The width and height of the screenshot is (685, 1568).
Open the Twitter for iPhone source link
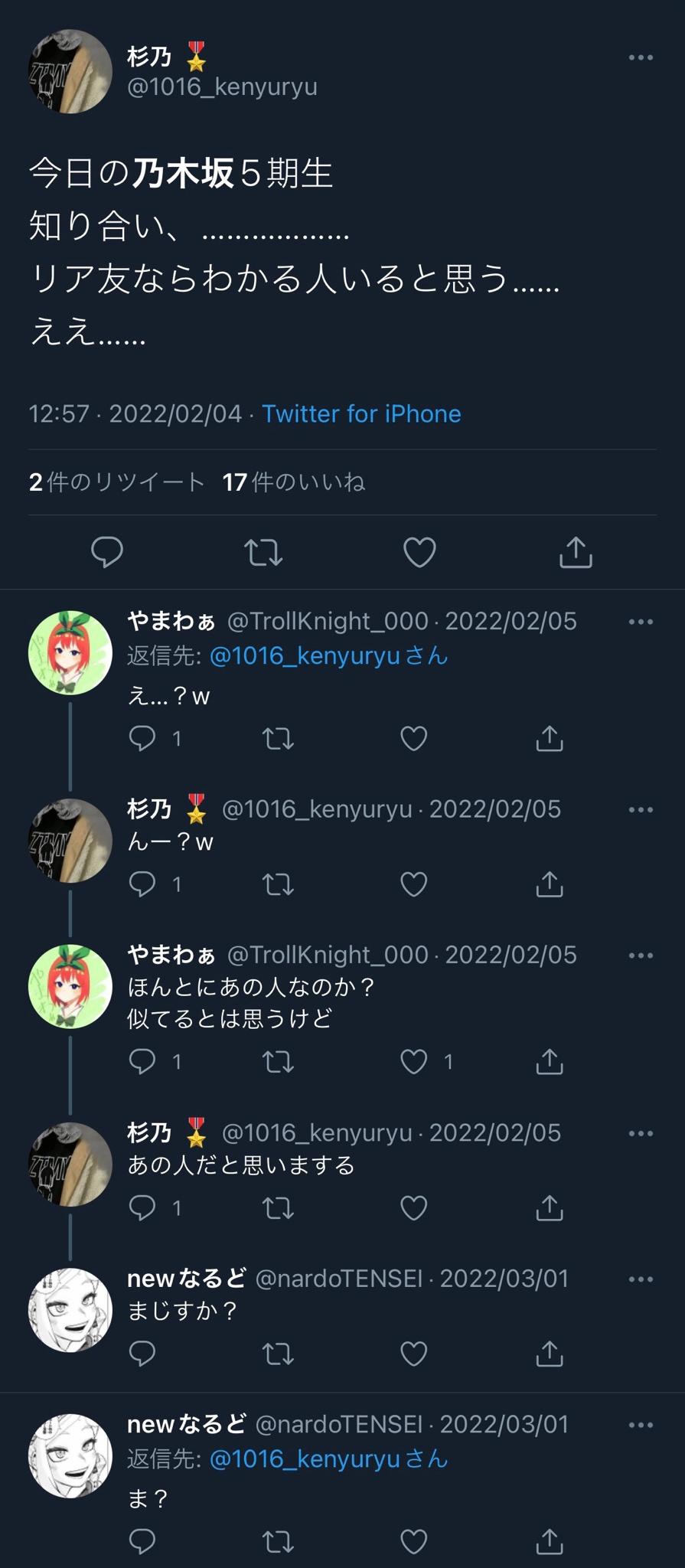point(361,413)
